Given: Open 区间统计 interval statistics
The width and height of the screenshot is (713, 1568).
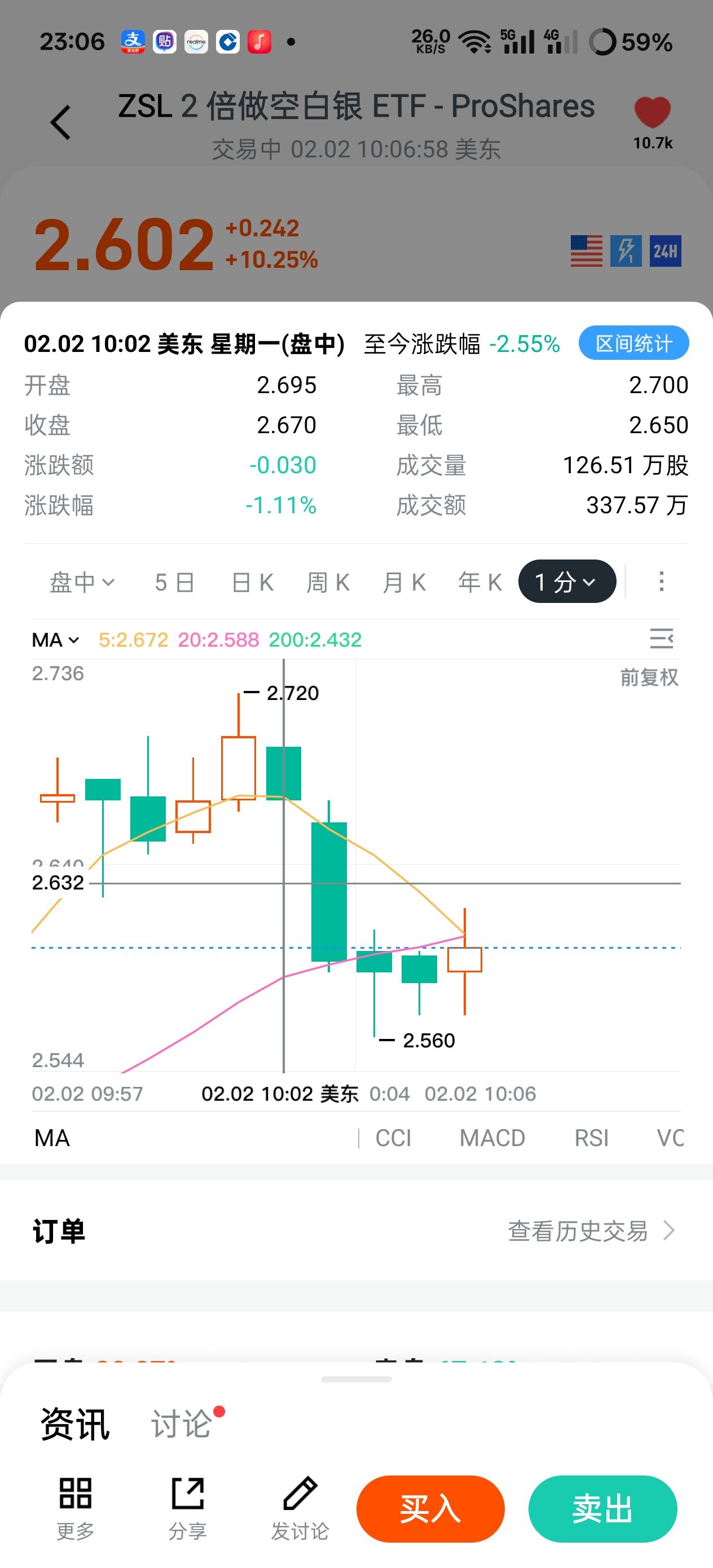Looking at the screenshot, I should coord(633,343).
